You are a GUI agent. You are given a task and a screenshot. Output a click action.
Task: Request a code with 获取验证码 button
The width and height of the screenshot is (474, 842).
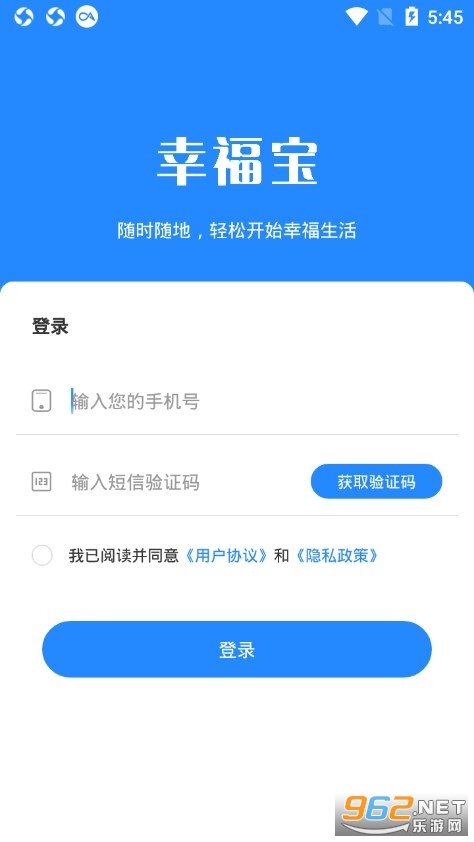click(x=376, y=482)
